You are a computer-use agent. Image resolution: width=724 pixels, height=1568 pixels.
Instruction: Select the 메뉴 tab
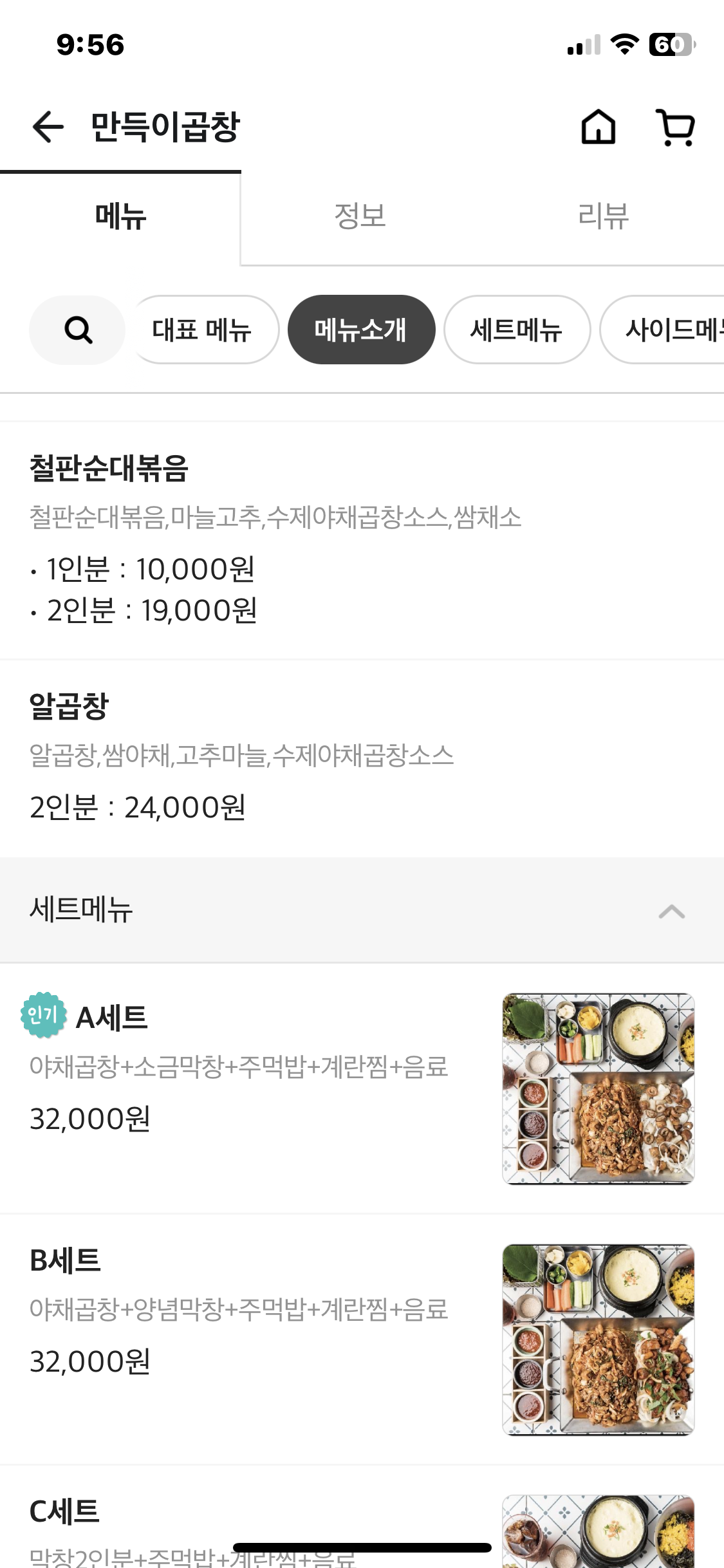click(x=120, y=216)
